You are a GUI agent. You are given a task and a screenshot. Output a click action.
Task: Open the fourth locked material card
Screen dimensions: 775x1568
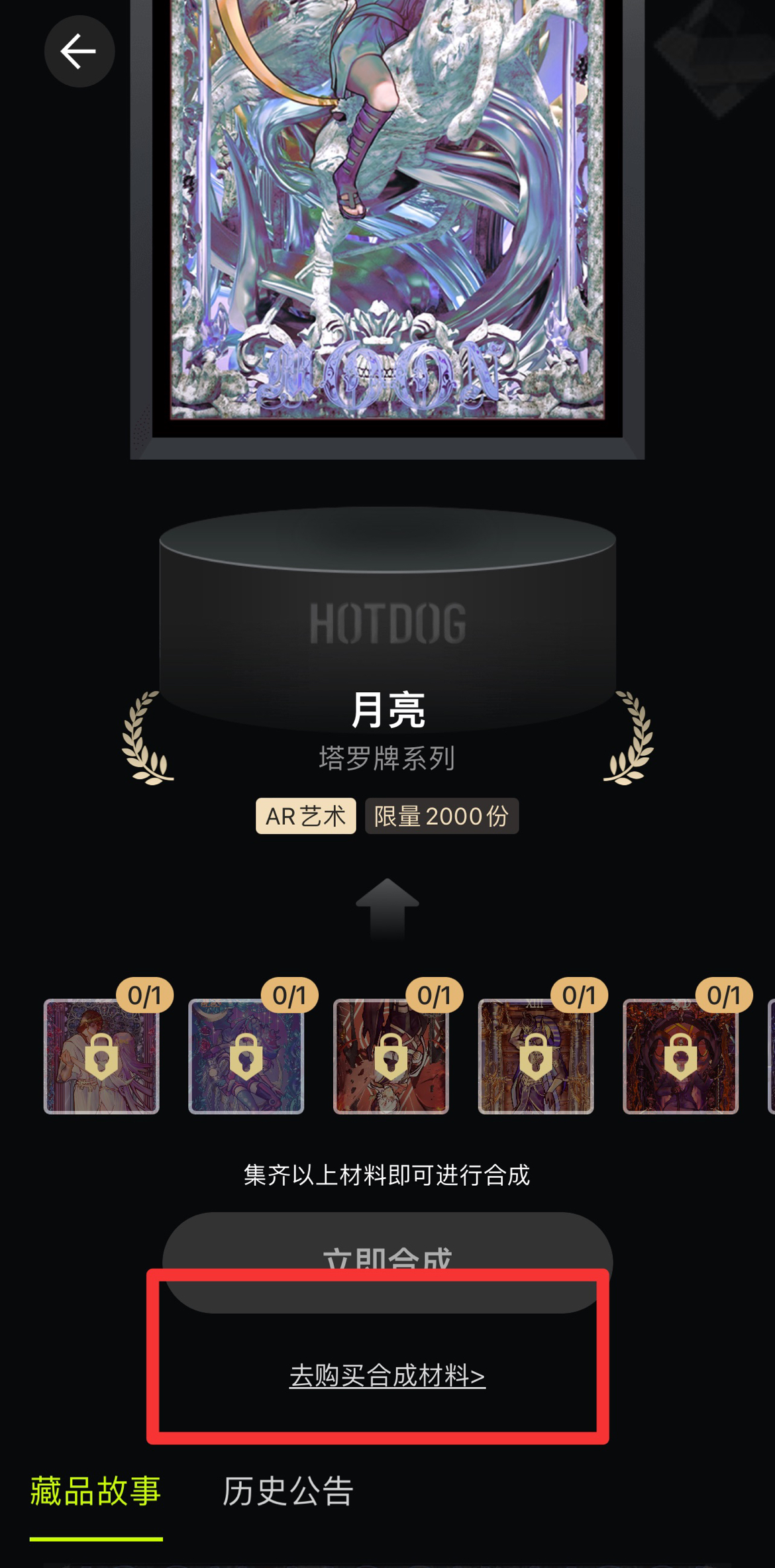click(536, 1057)
